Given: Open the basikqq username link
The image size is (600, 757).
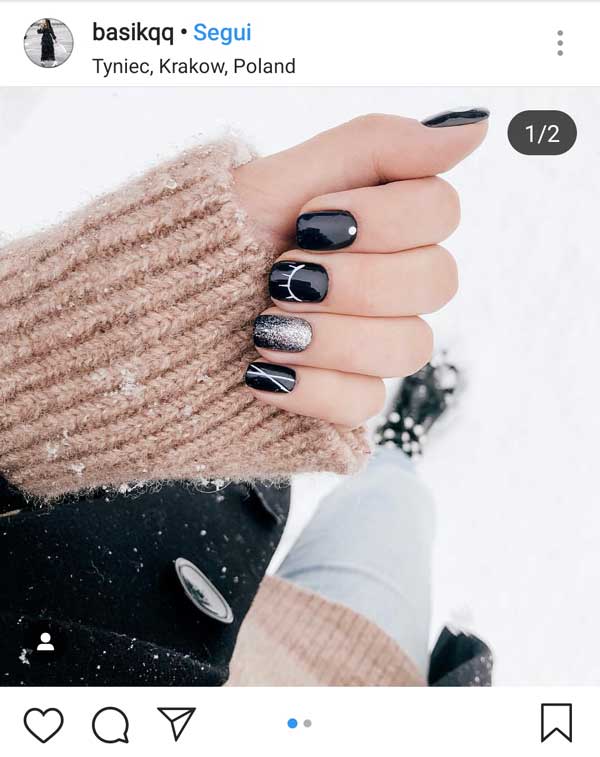Looking at the screenshot, I should (x=132, y=32).
